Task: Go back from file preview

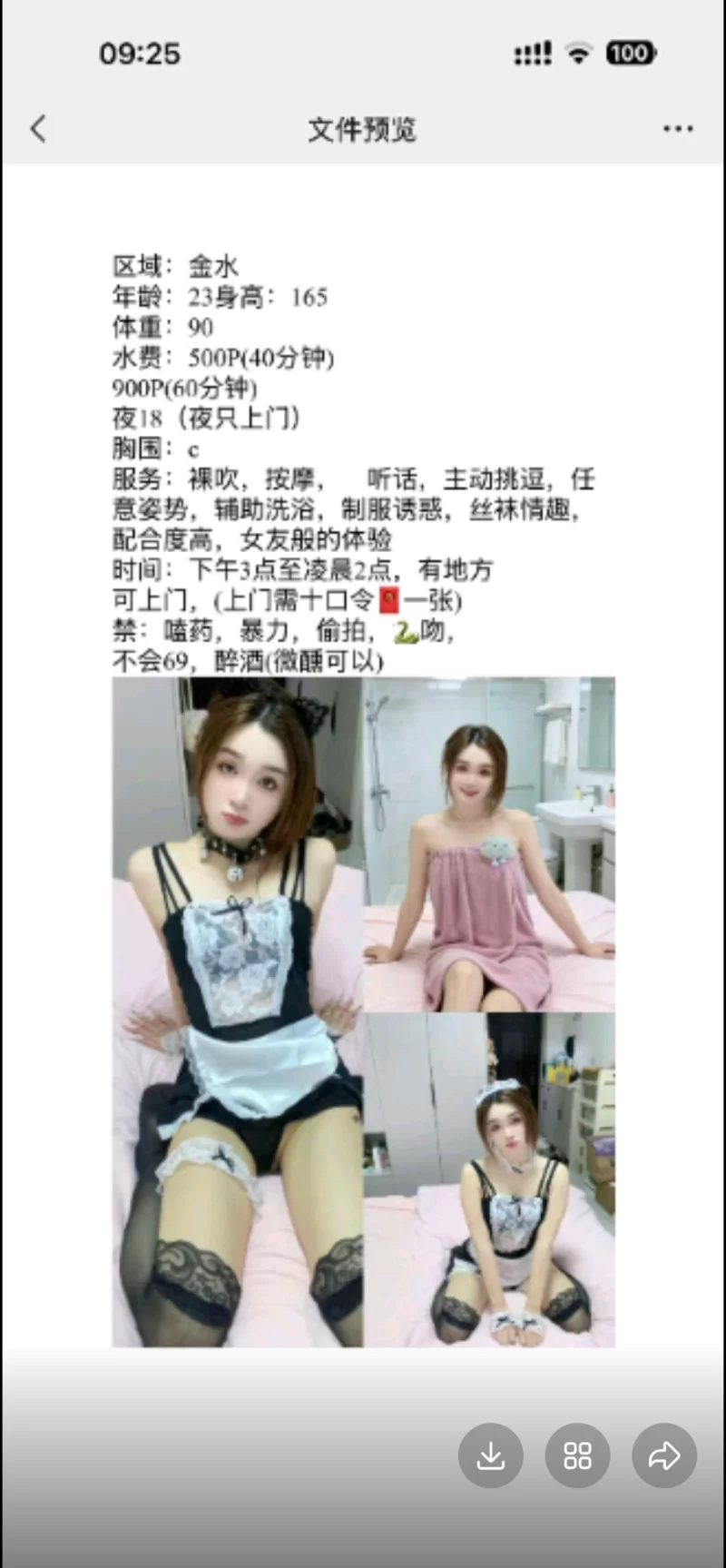Action: click(38, 129)
